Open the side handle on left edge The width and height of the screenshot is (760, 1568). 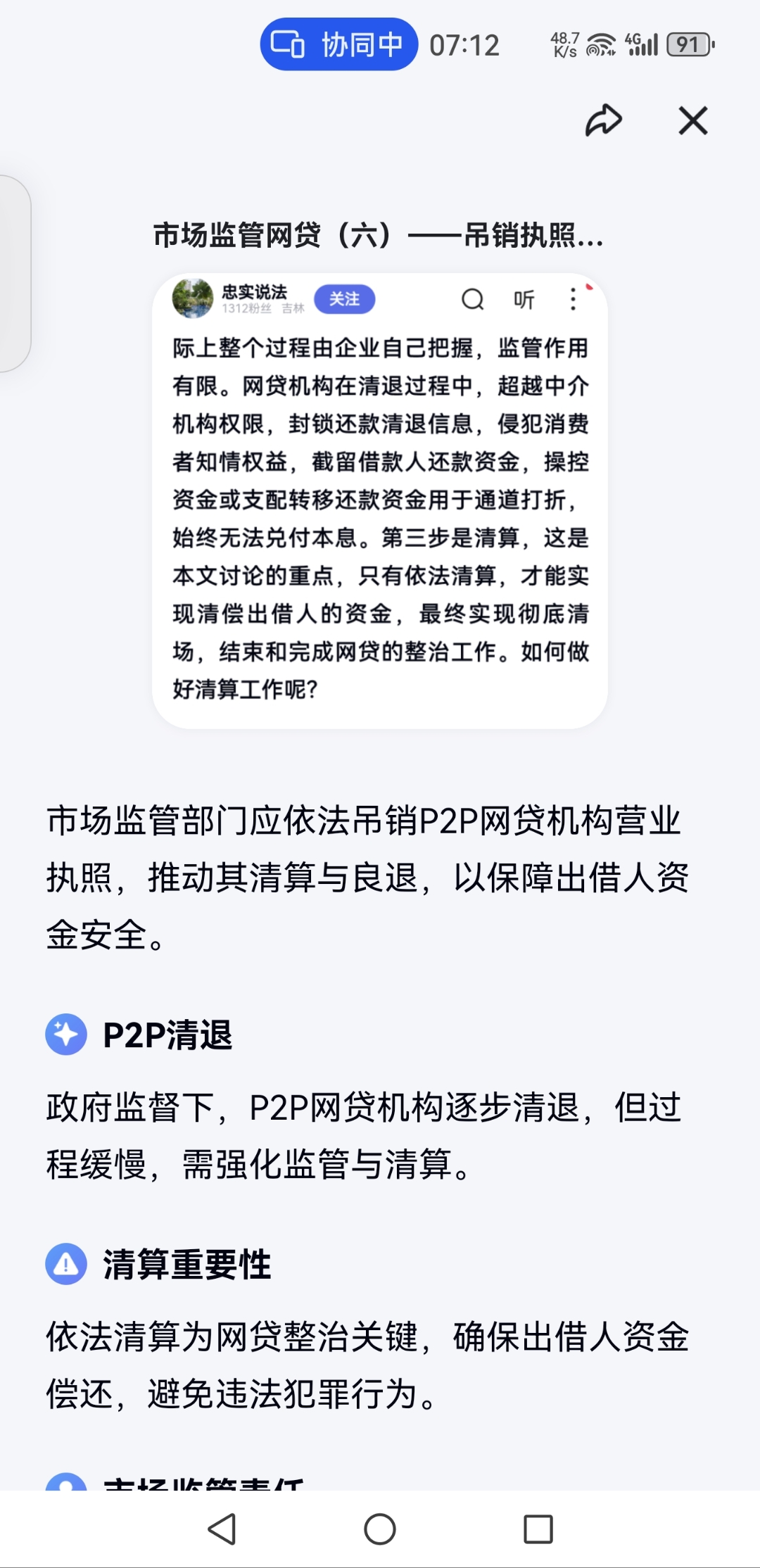click(14, 273)
